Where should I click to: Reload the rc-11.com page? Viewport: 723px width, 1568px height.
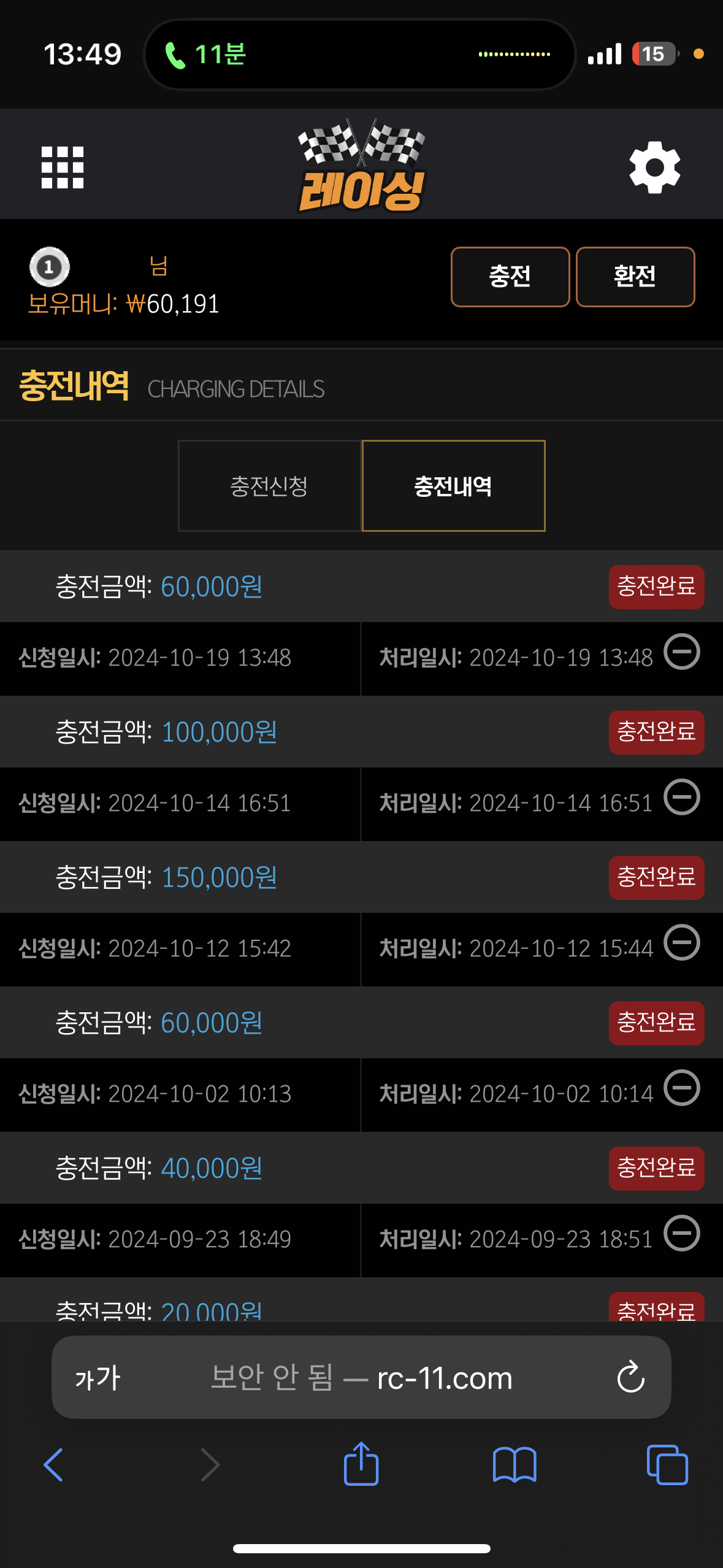630,1378
